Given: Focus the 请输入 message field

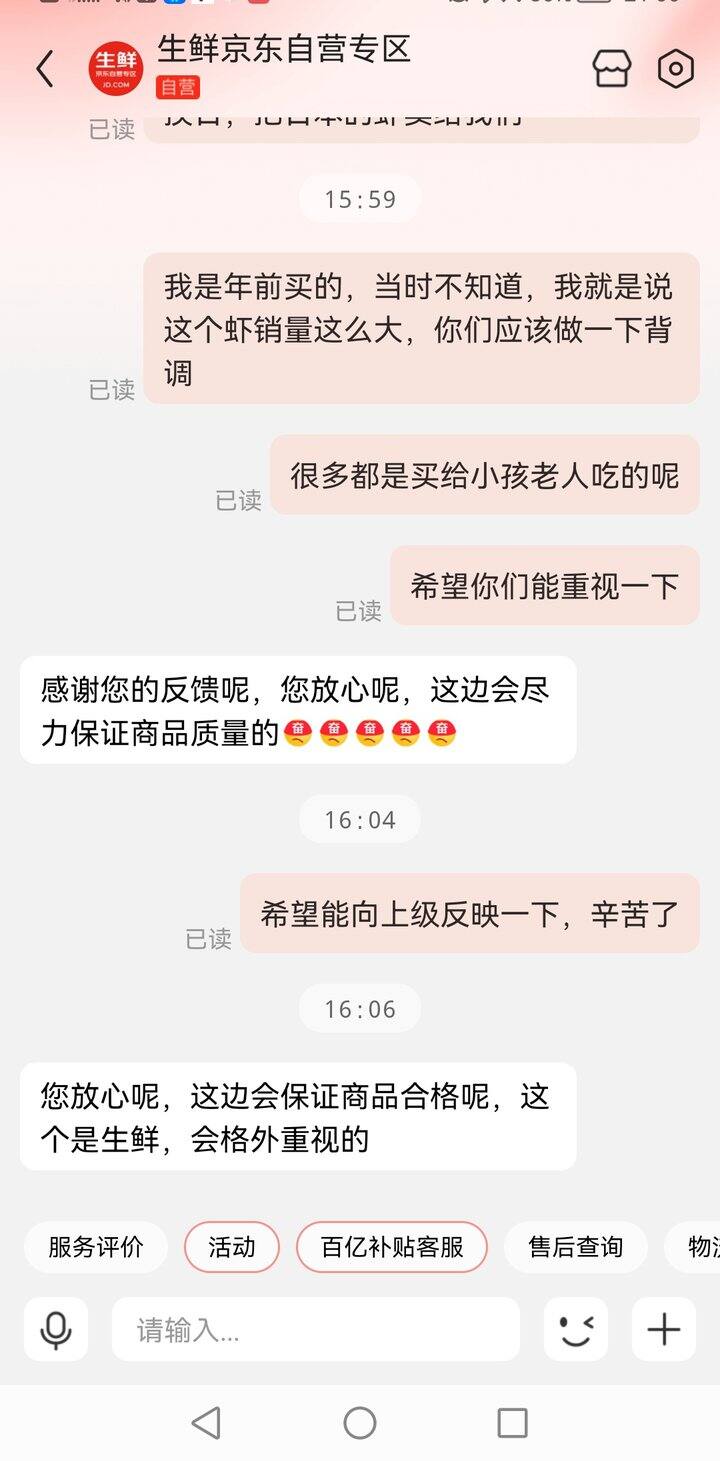Looking at the screenshot, I should [316, 1330].
